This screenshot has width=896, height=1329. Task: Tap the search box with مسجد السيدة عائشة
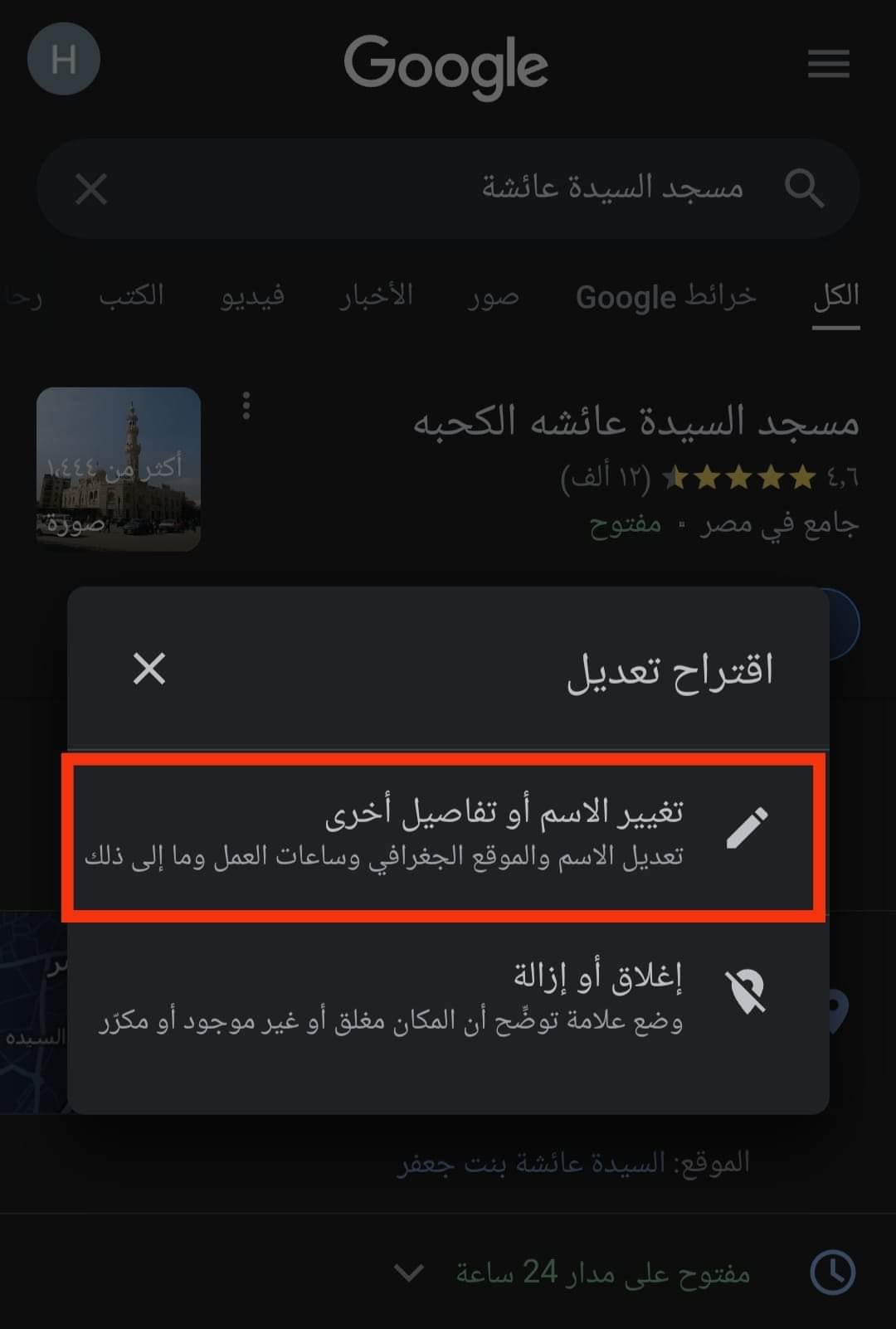click(x=498, y=189)
